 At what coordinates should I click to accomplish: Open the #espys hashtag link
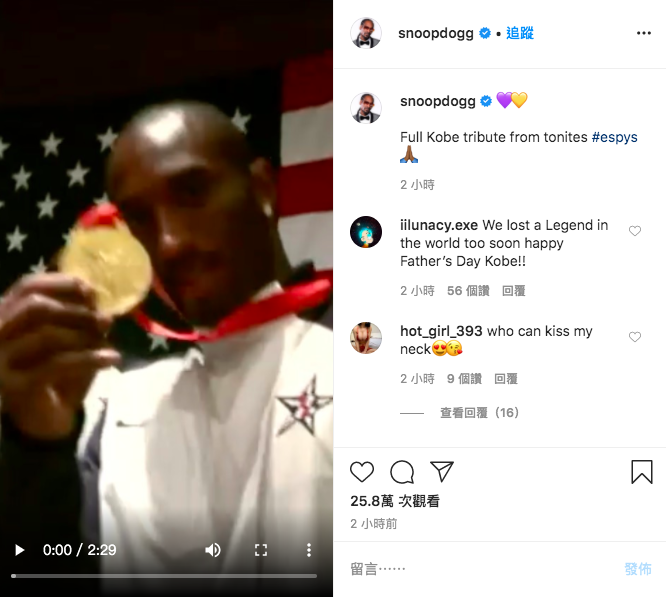[x=614, y=137]
